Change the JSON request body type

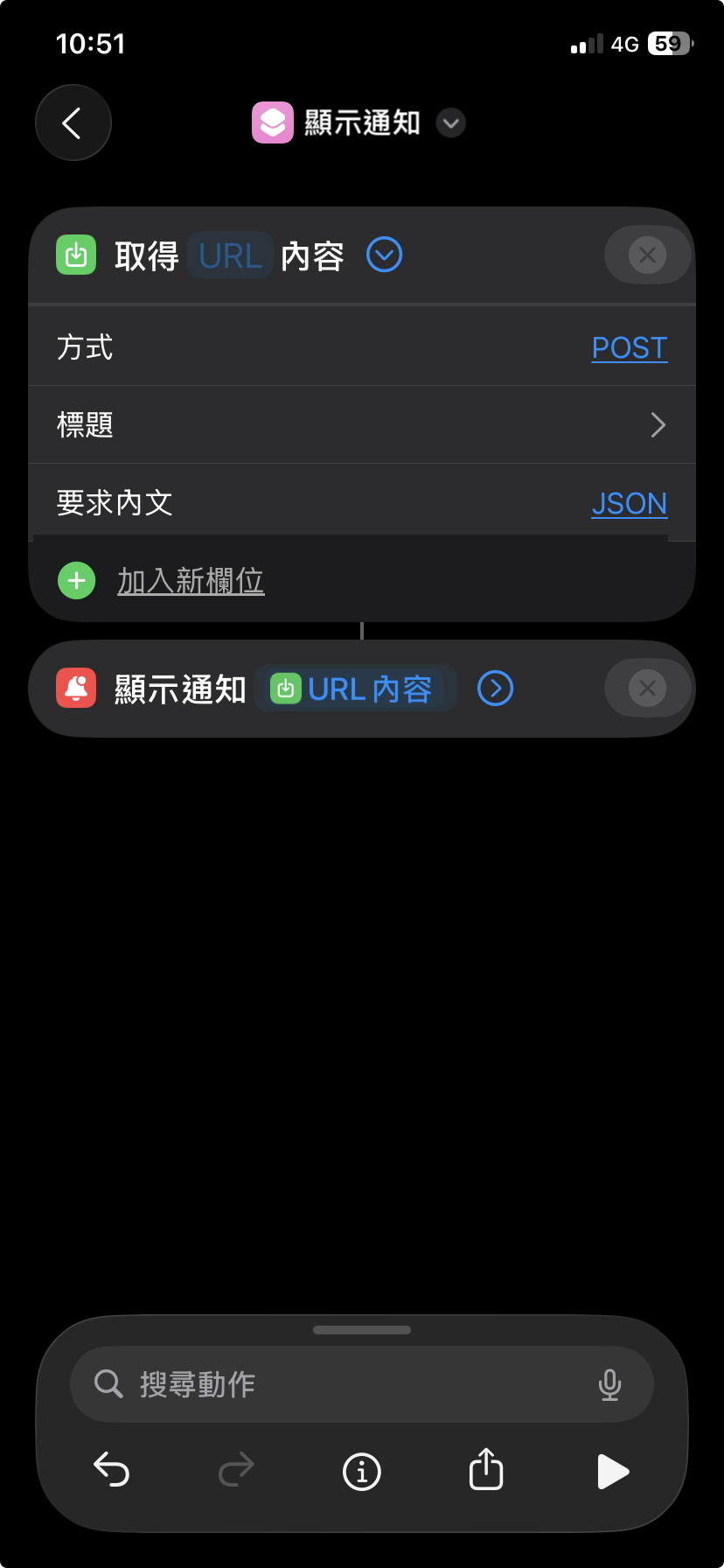(629, 503)
